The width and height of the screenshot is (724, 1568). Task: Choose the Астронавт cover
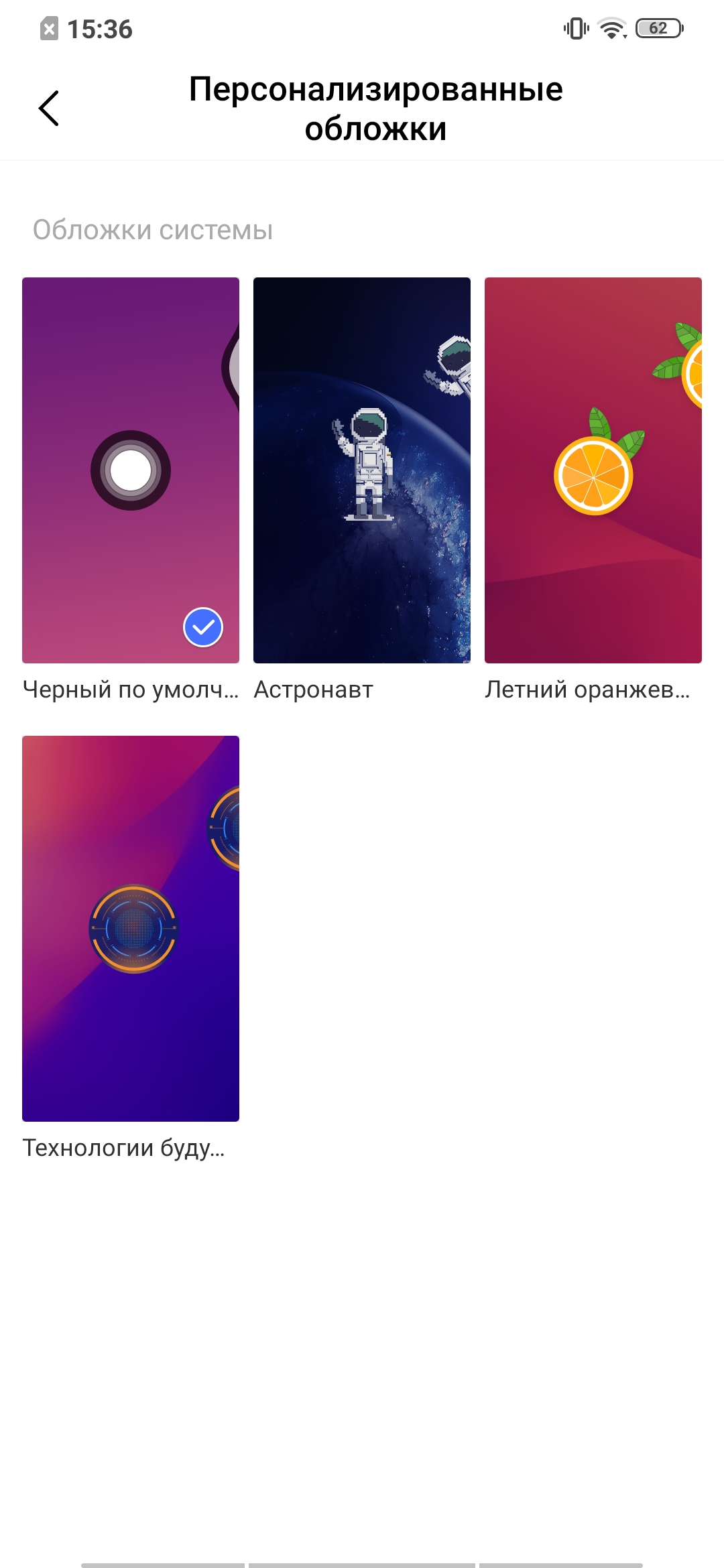362,470
